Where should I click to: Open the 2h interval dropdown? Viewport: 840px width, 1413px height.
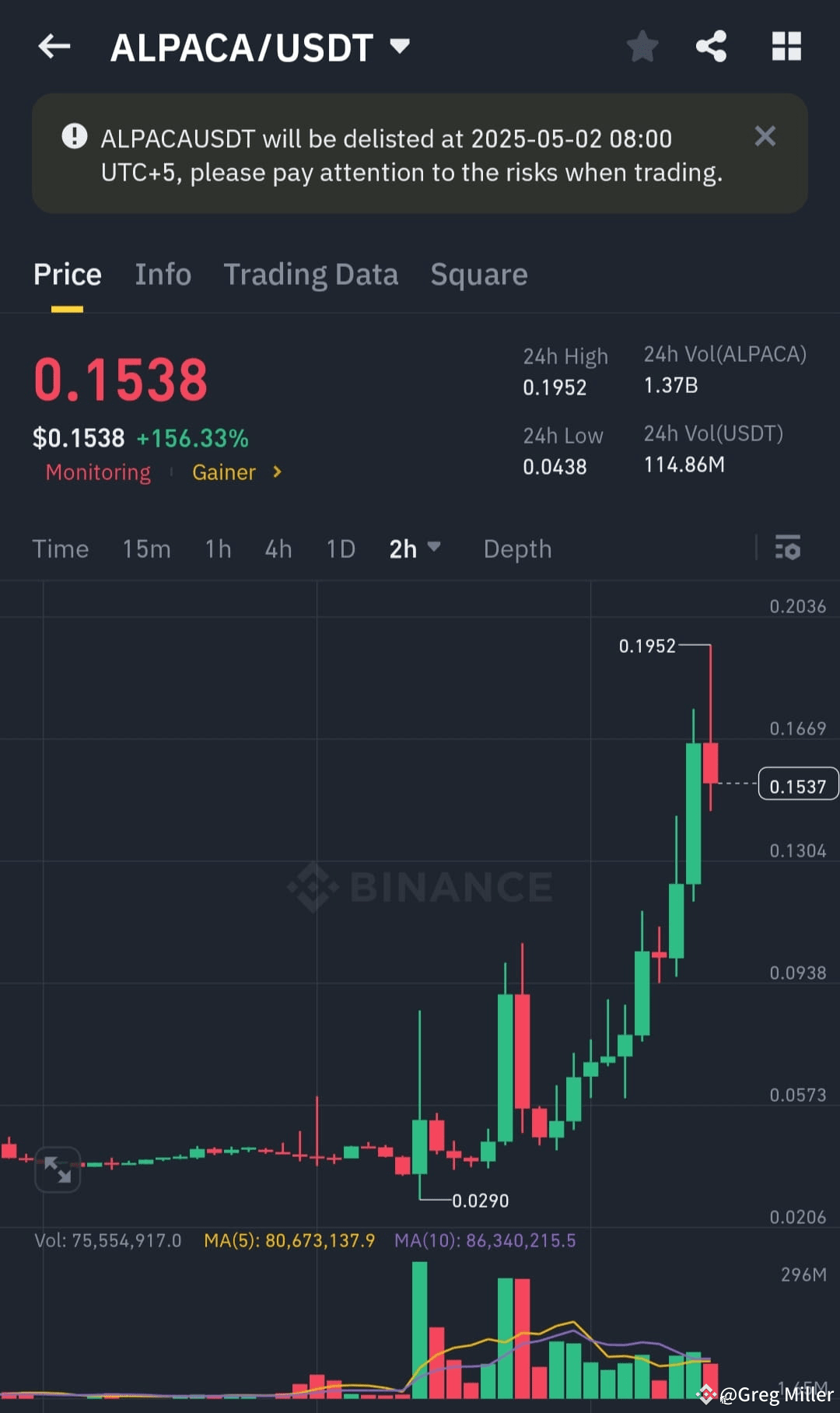[x=415, y=549]
